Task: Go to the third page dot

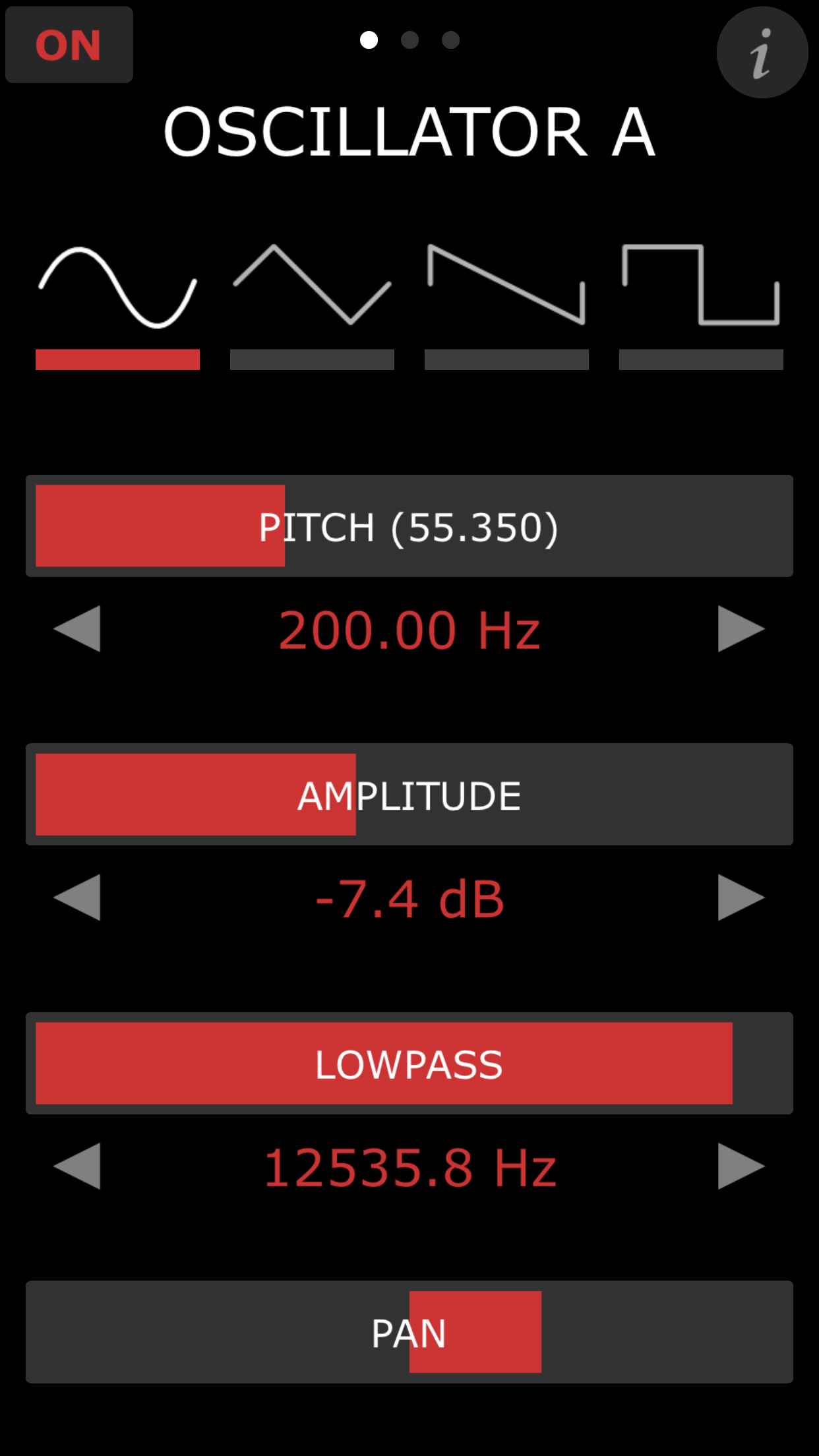Action: (x=450, y=40)
